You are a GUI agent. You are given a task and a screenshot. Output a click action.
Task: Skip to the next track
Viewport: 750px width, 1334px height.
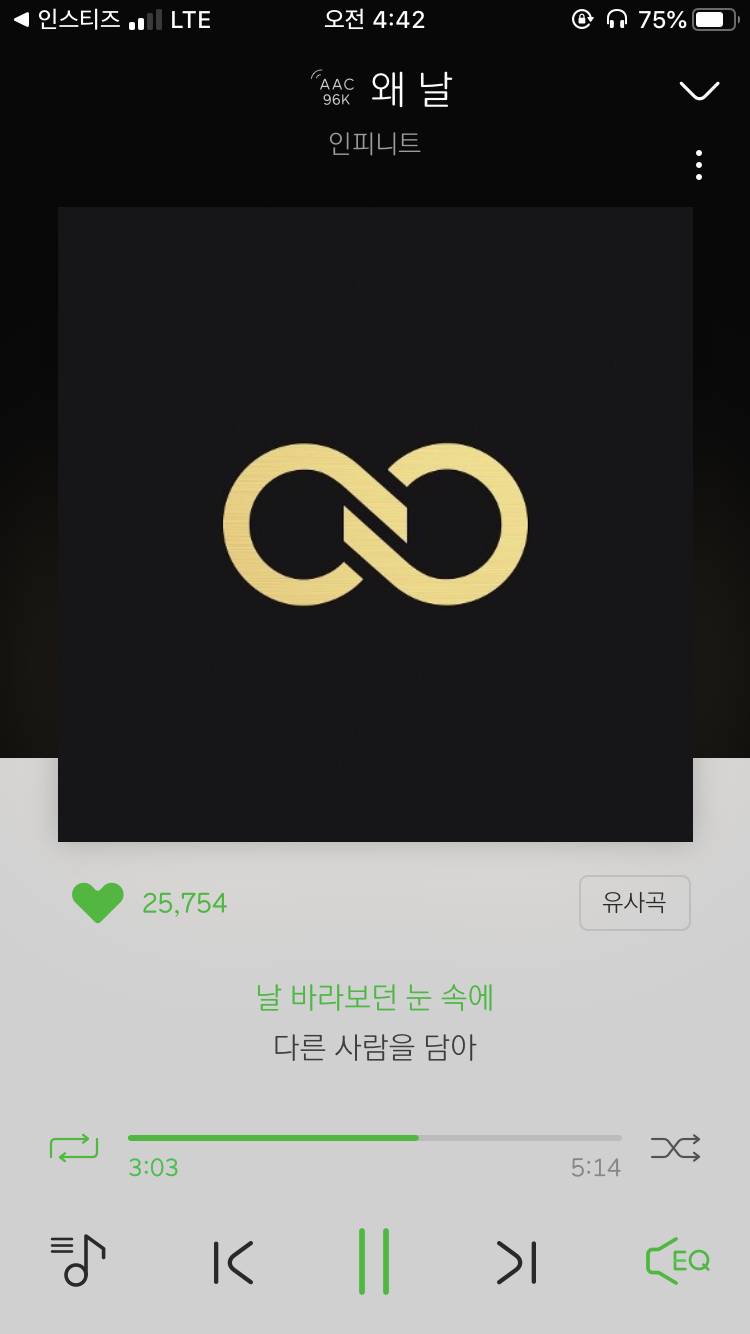pos(516,1262)
